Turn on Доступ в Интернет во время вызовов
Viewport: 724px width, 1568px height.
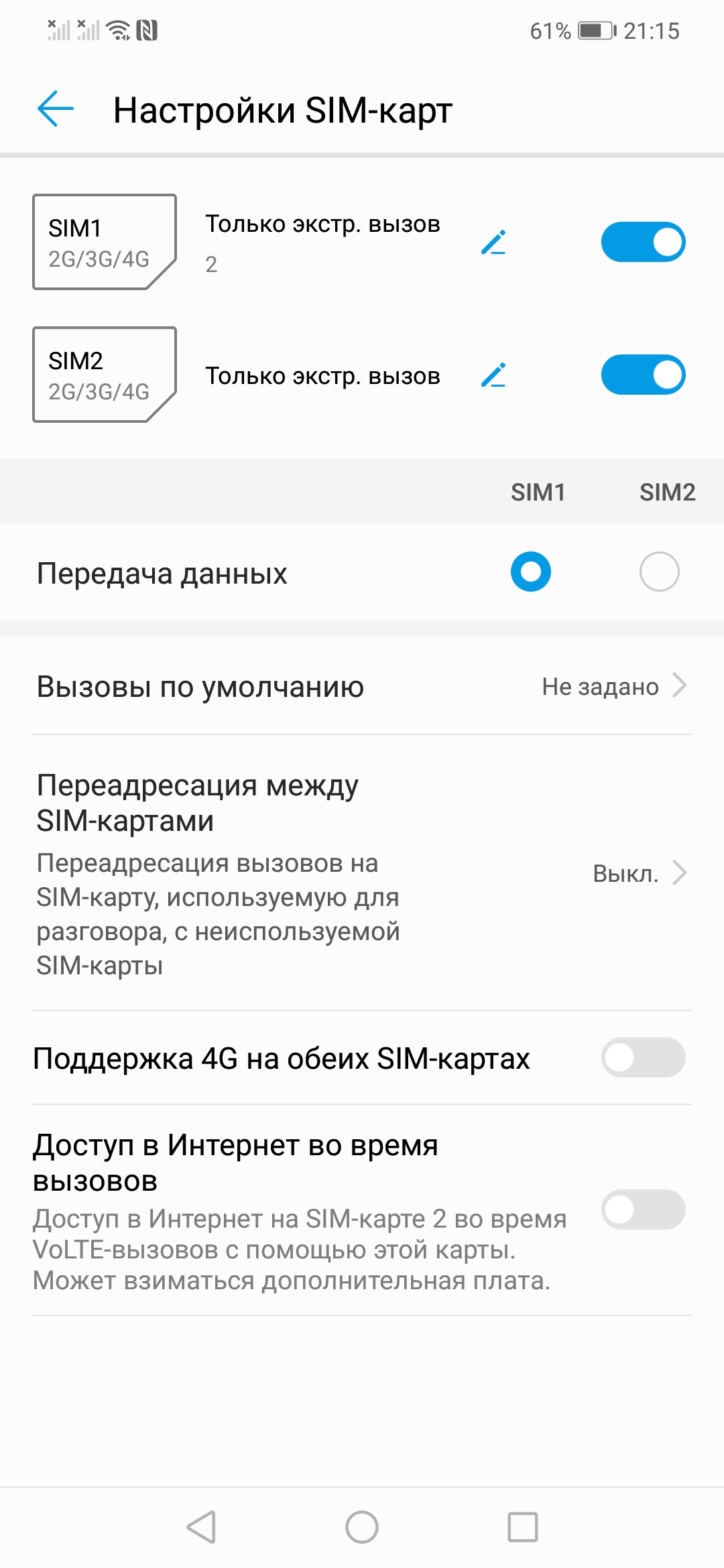642,1210
